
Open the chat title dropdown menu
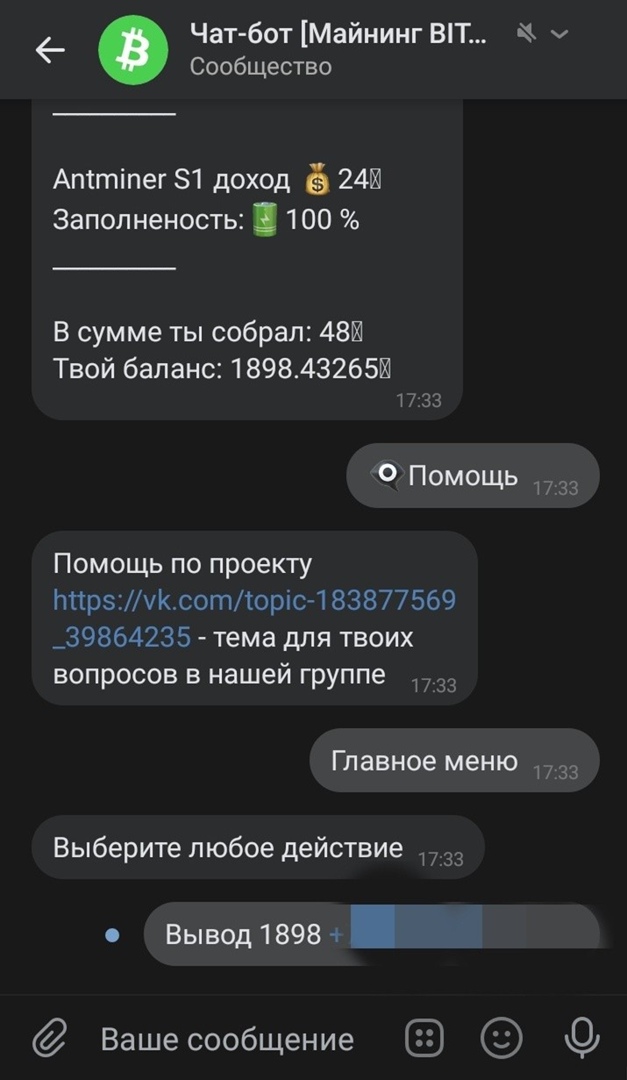(x=560, y=35)
